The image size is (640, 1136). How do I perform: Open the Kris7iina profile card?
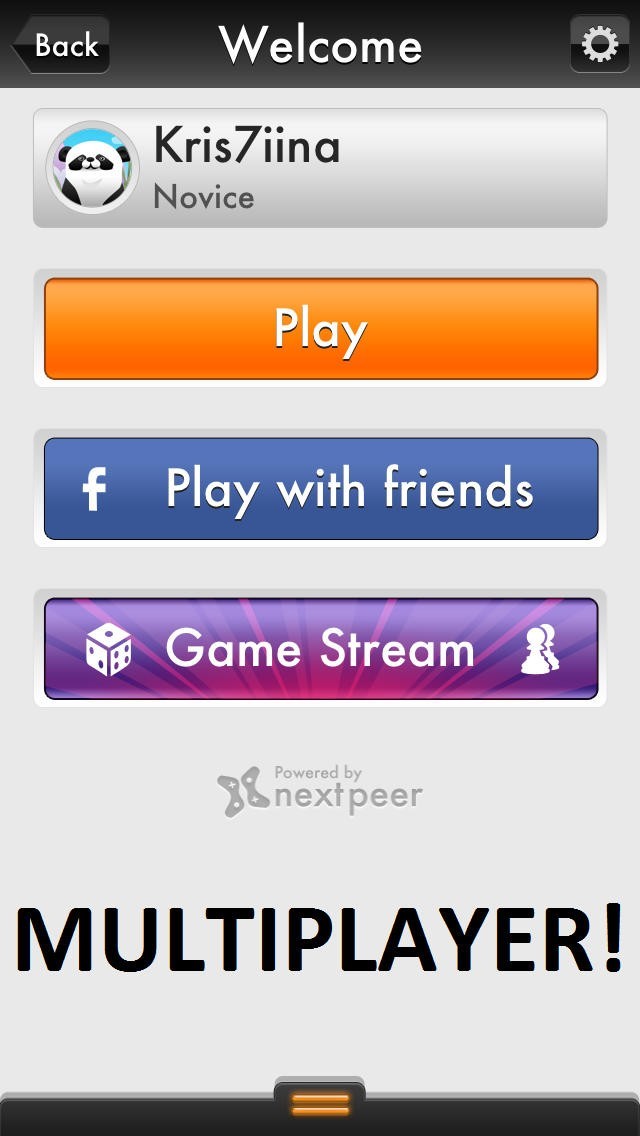pyautogui.click(x=320, y=167)
